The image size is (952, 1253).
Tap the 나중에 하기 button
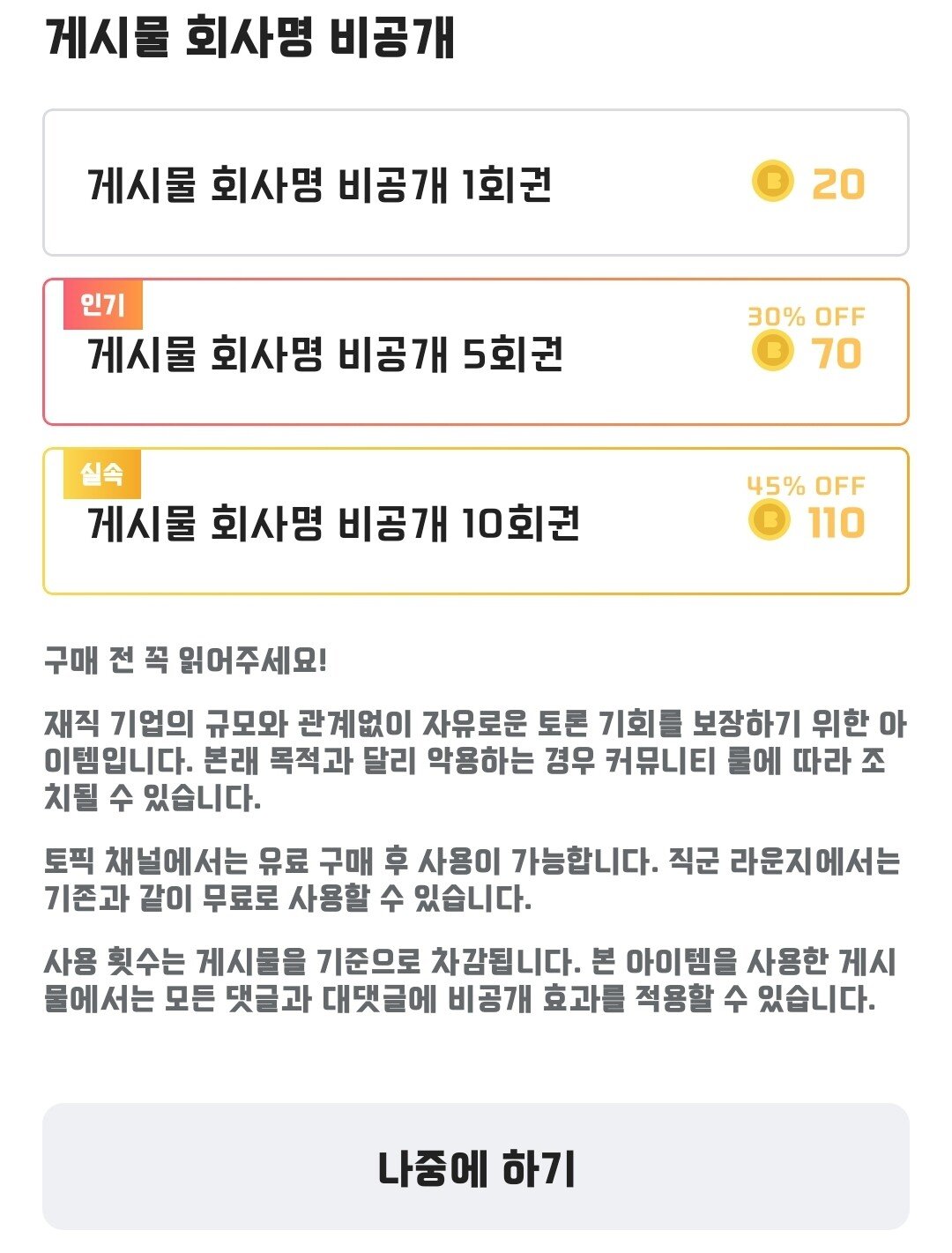(476, 1167)
